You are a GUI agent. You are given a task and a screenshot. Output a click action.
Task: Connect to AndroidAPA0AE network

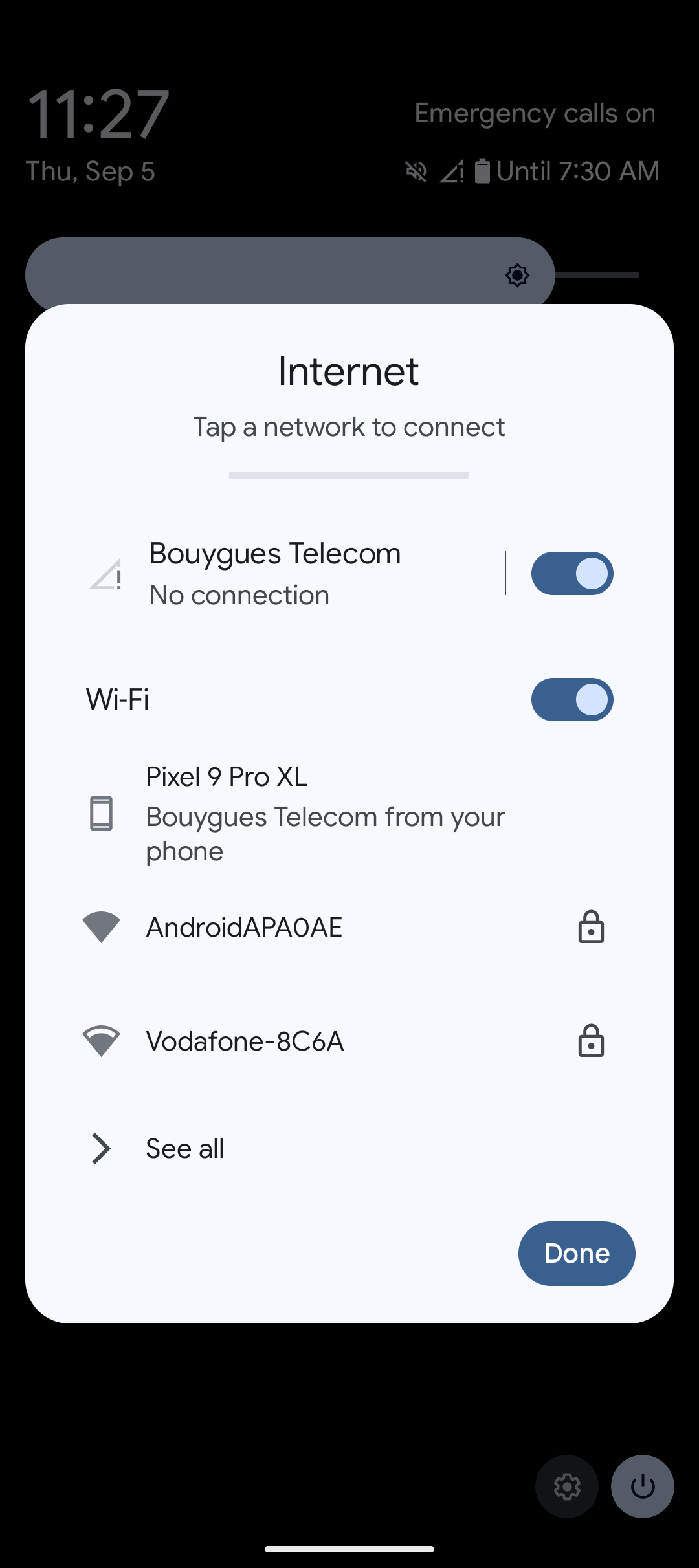pyautogui.click(x=349, y=928)
